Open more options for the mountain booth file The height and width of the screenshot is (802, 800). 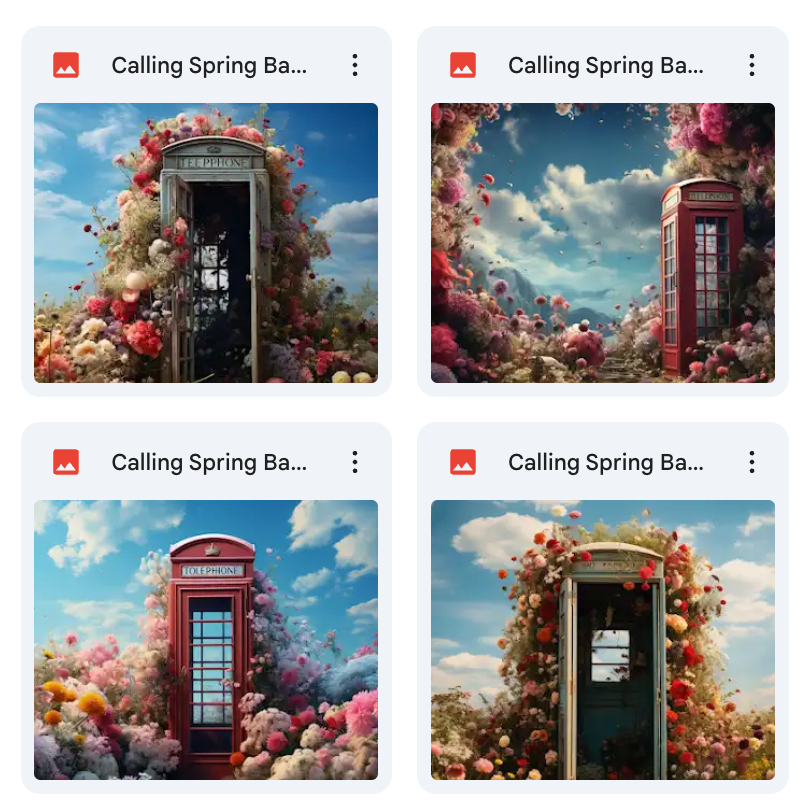click(x=751, y=66)
